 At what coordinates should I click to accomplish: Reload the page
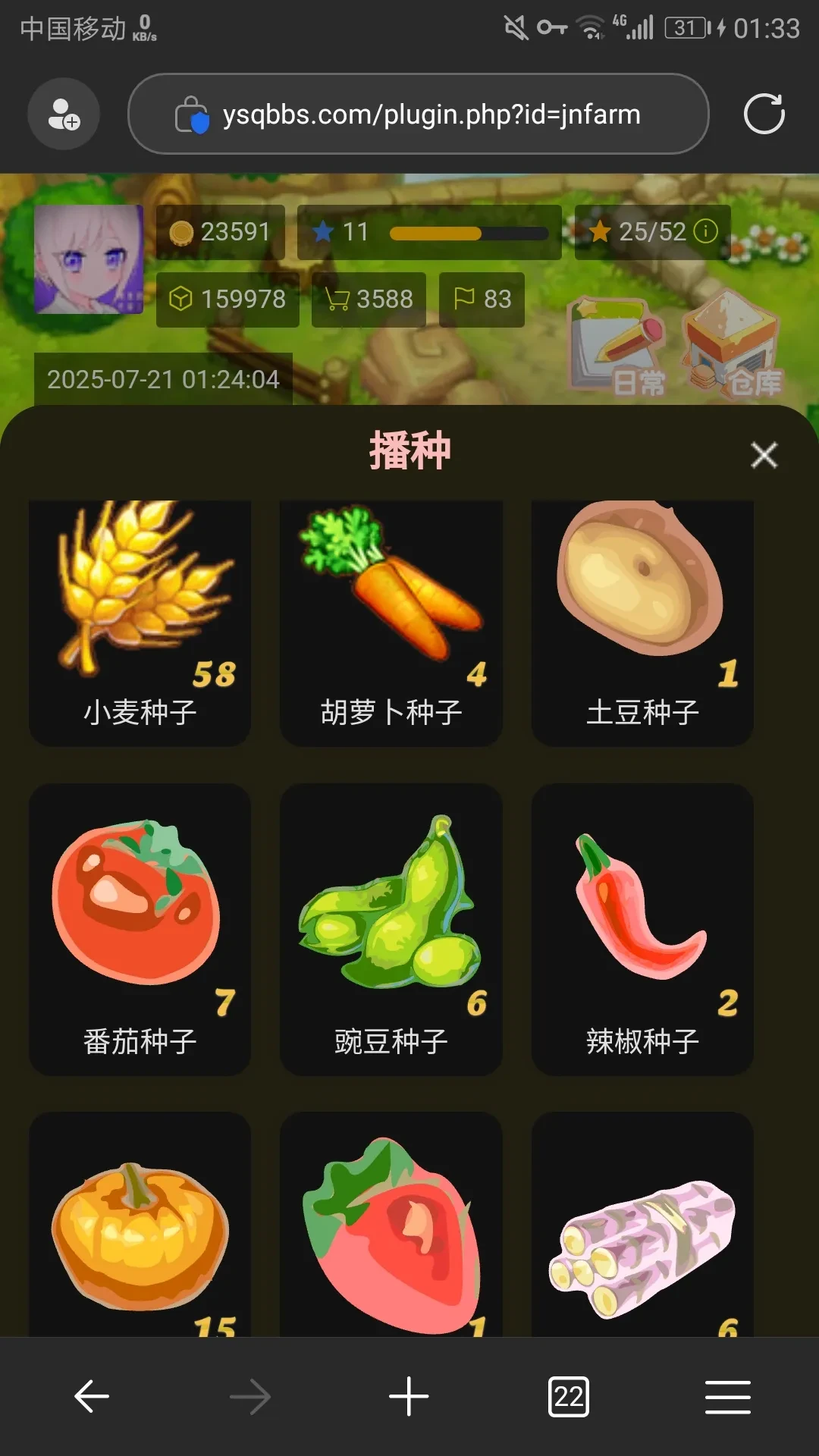pos(764,114)
